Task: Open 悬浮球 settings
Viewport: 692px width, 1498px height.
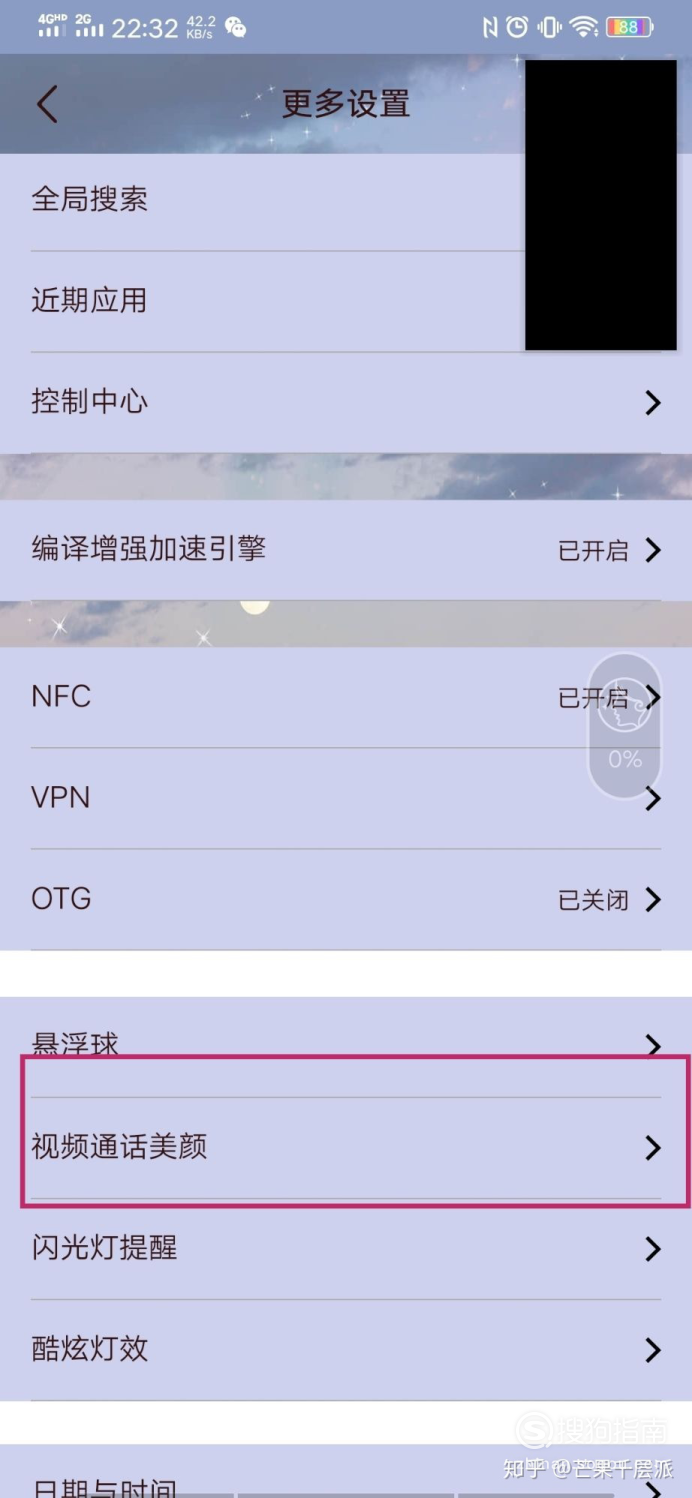Action: pos(346,1046)
